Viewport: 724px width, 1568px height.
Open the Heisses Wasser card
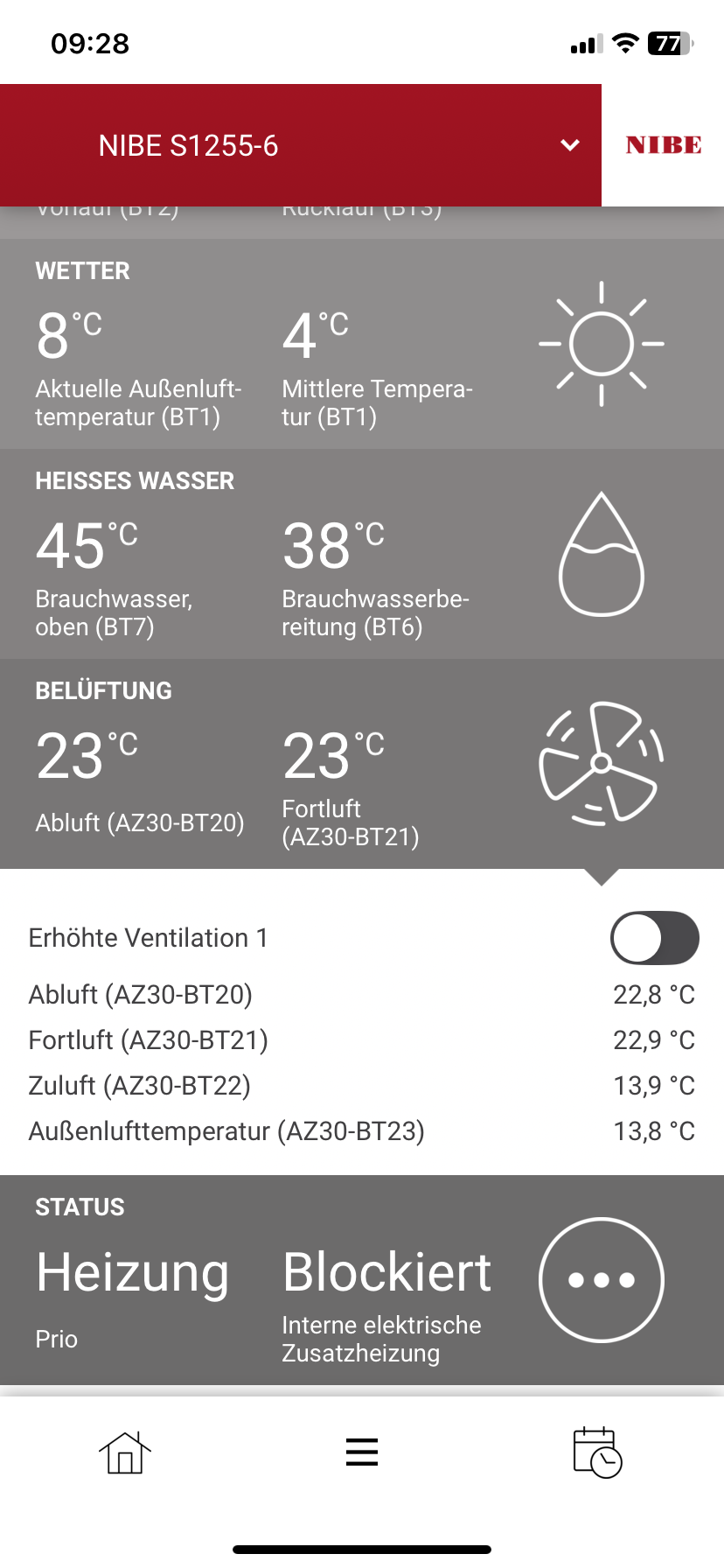361,554
